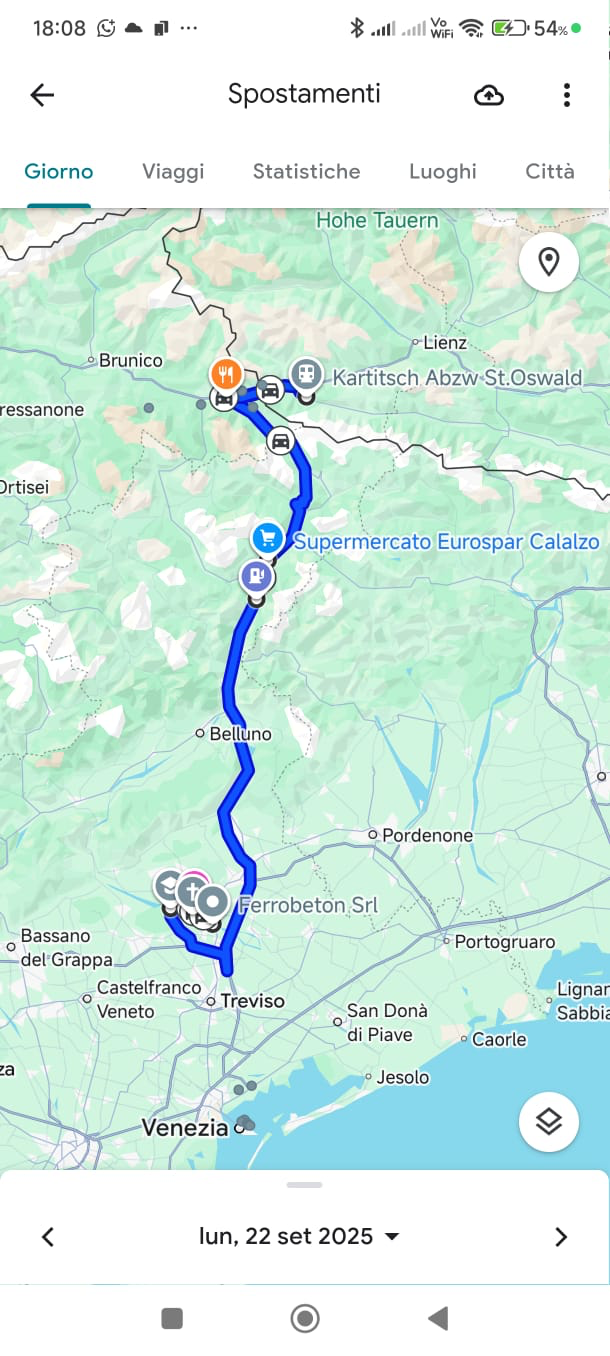Select the Kartitsch Abzw St.Oswald stop
The width and height of the screenshot is (610, 1356).
306,375
